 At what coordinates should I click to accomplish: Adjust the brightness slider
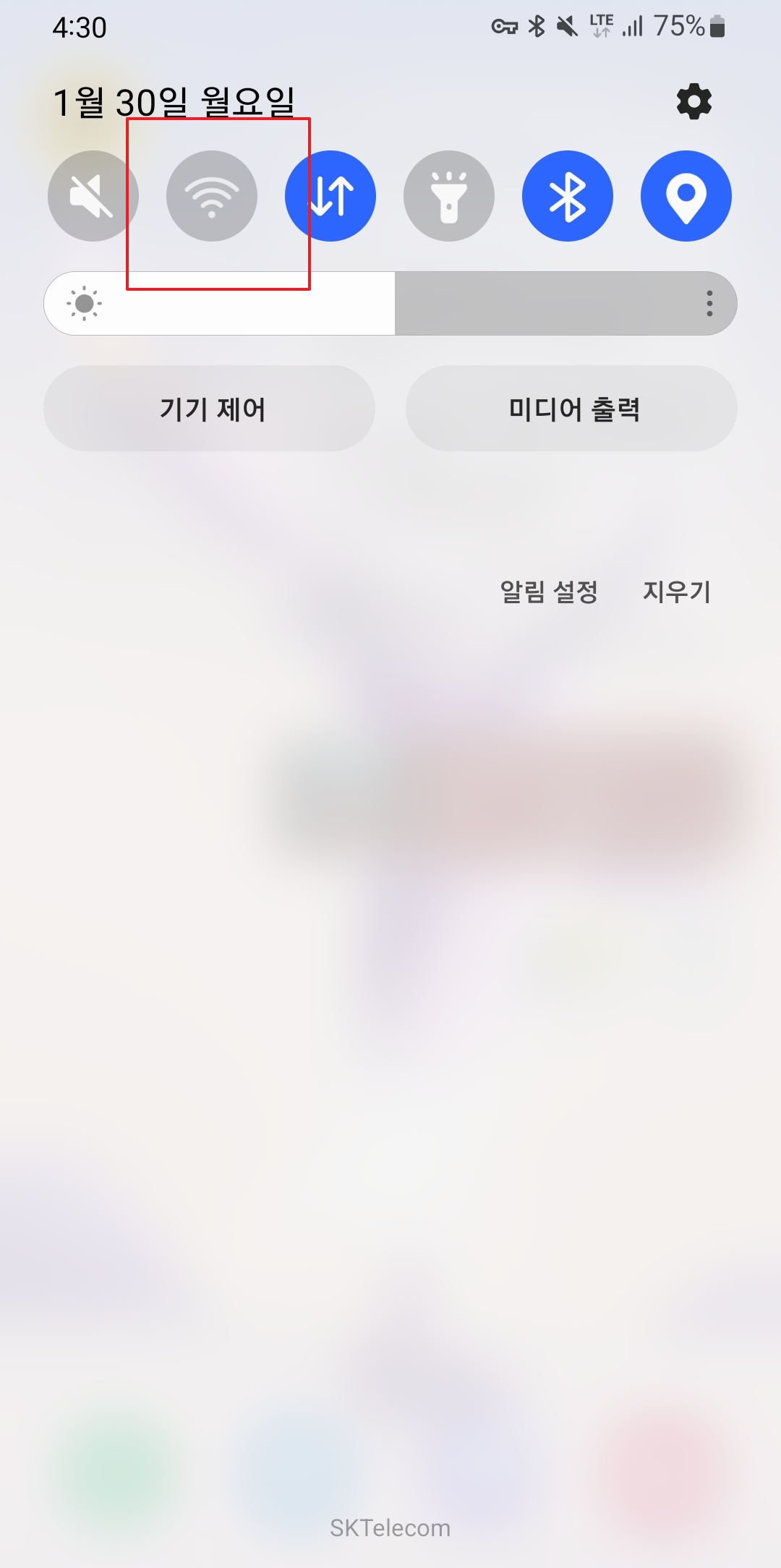click(394, 304)
